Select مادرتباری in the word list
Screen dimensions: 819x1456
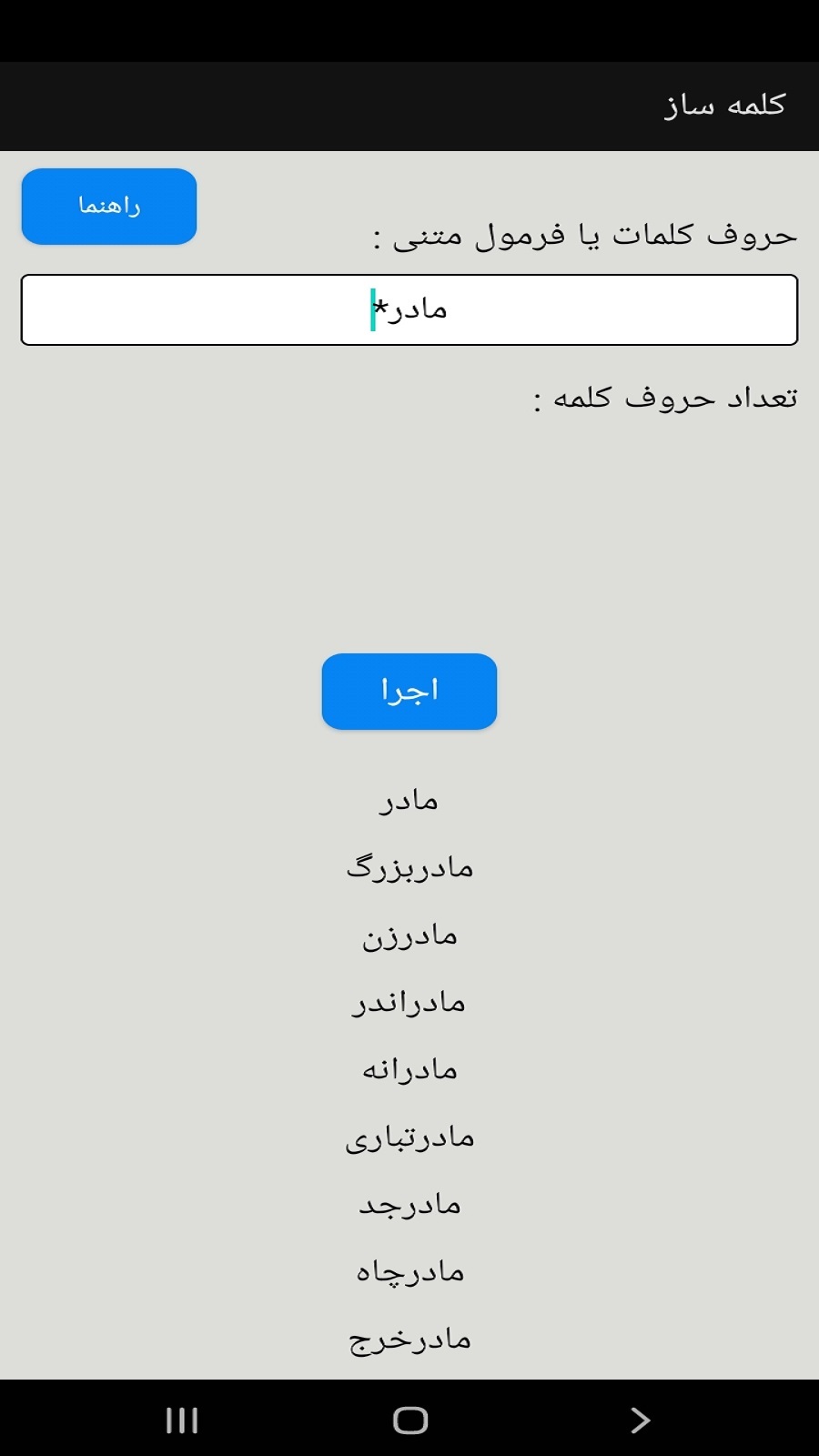coord(409,1137)
